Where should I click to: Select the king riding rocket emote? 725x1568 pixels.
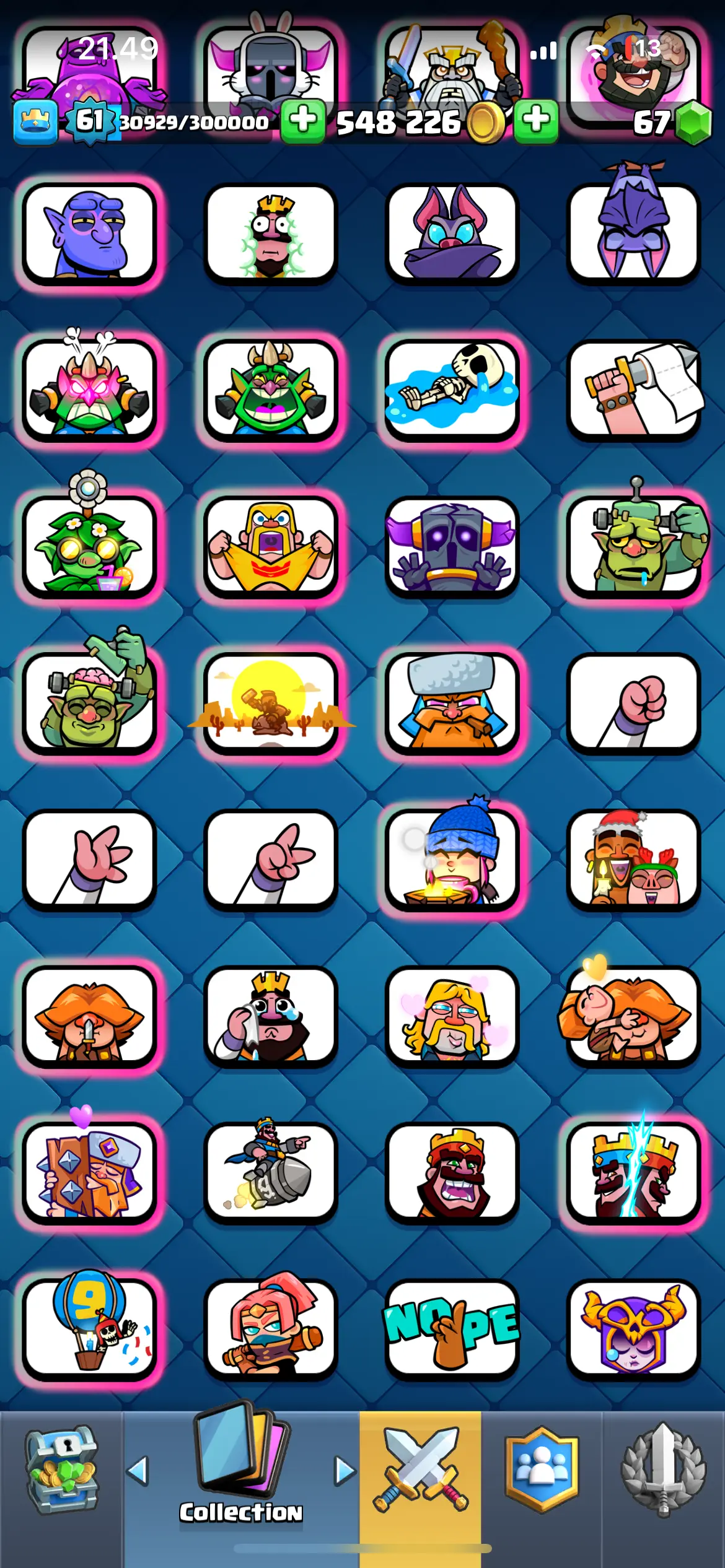point(270,1171)
